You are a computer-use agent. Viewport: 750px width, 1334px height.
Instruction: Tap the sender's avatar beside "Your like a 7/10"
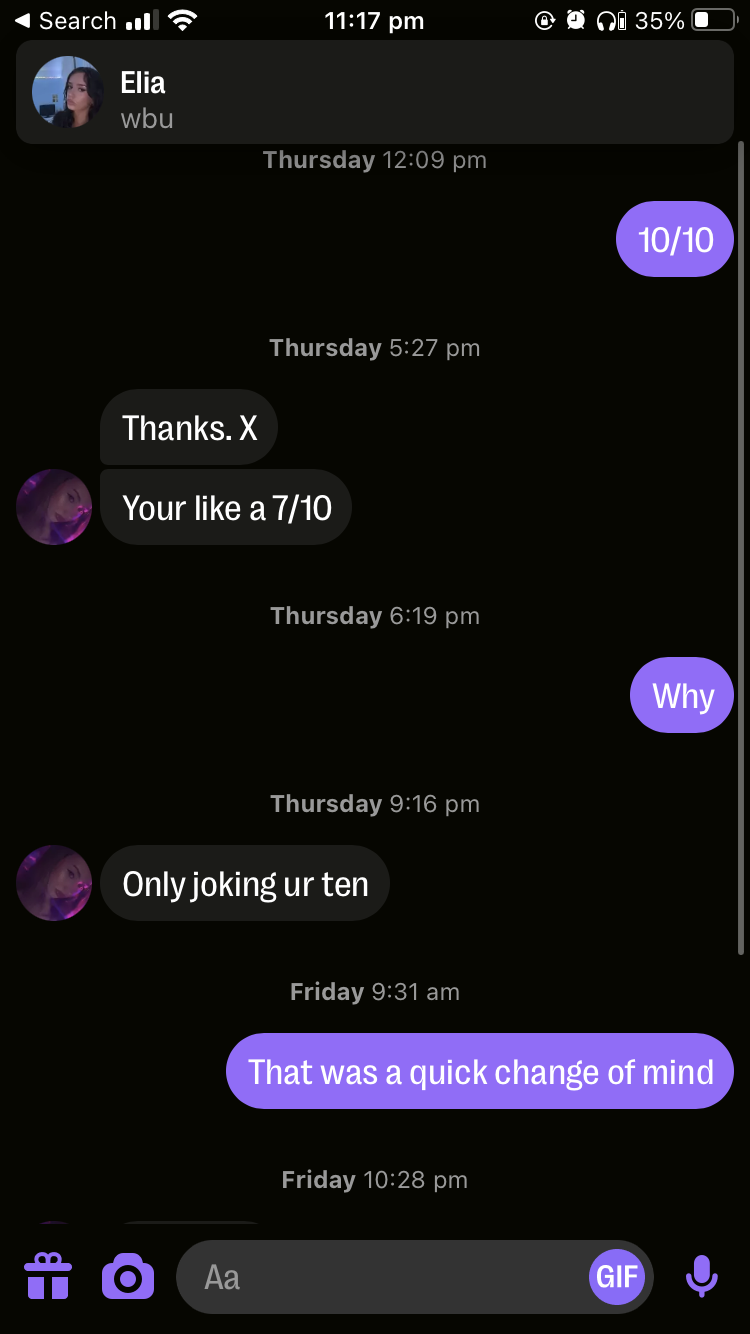tap(54, 507)
